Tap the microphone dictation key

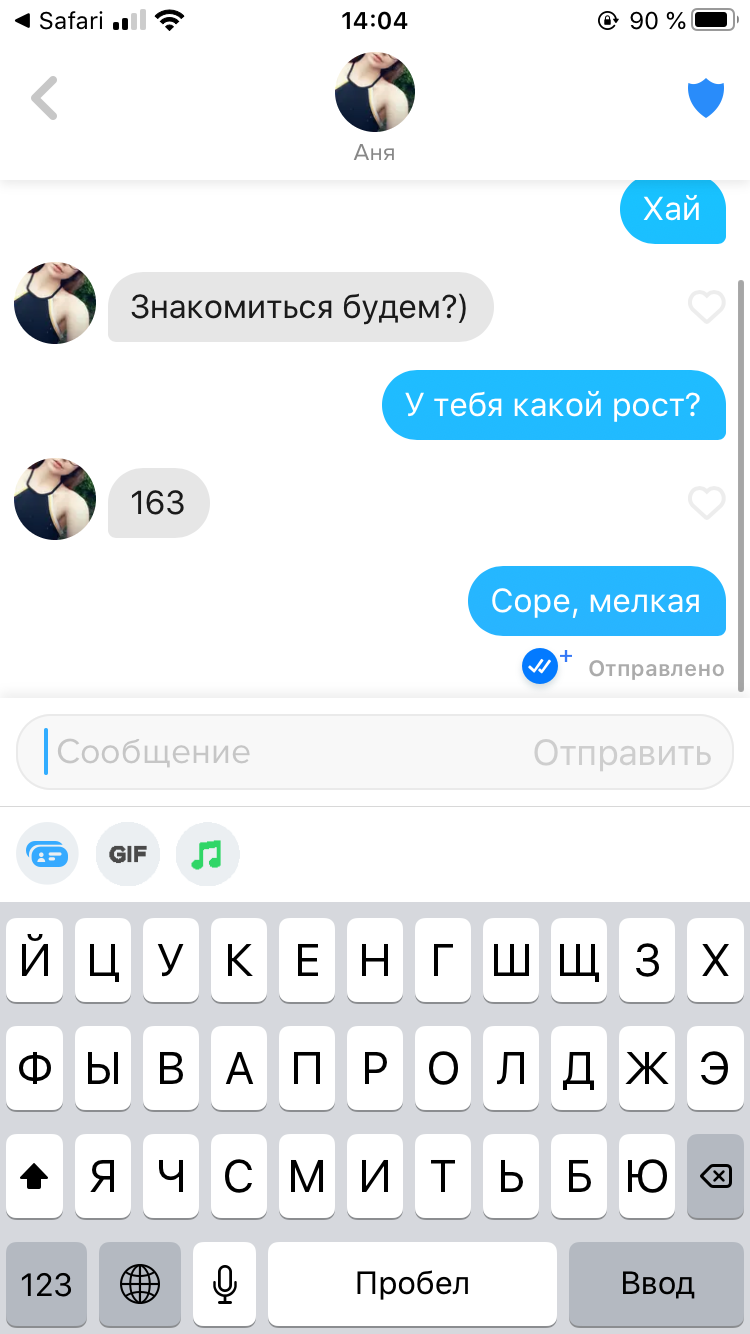point(225,1283)
